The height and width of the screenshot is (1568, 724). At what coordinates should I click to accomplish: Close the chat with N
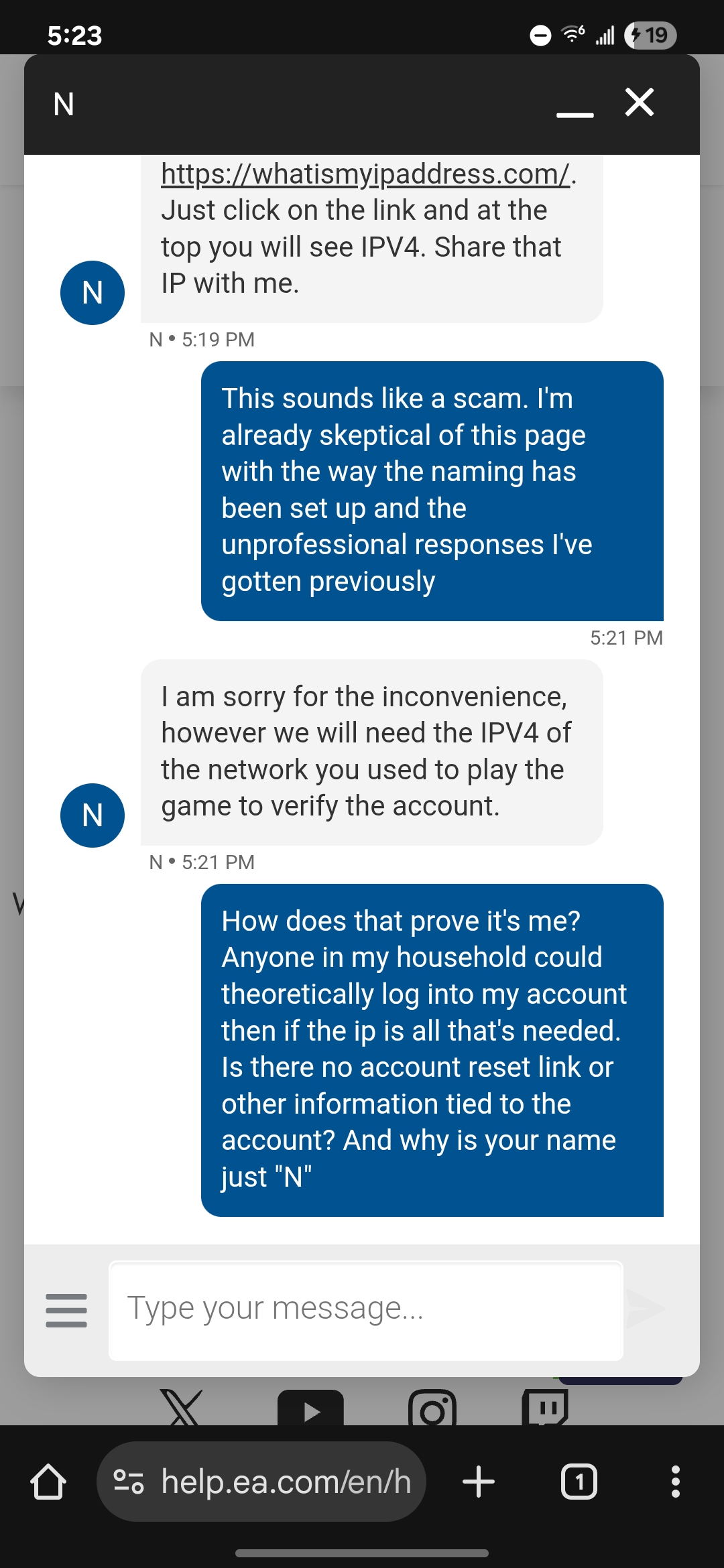640,103
